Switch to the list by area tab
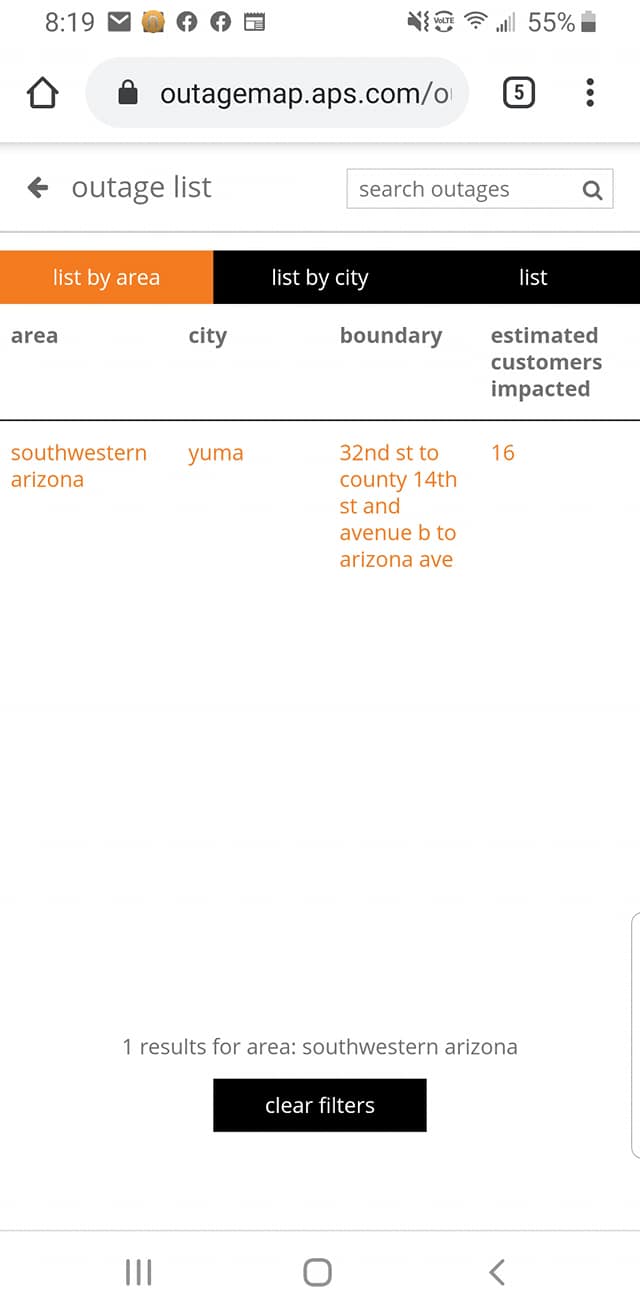This screenshot has height=1315, width=640. [x=106, y=278]
